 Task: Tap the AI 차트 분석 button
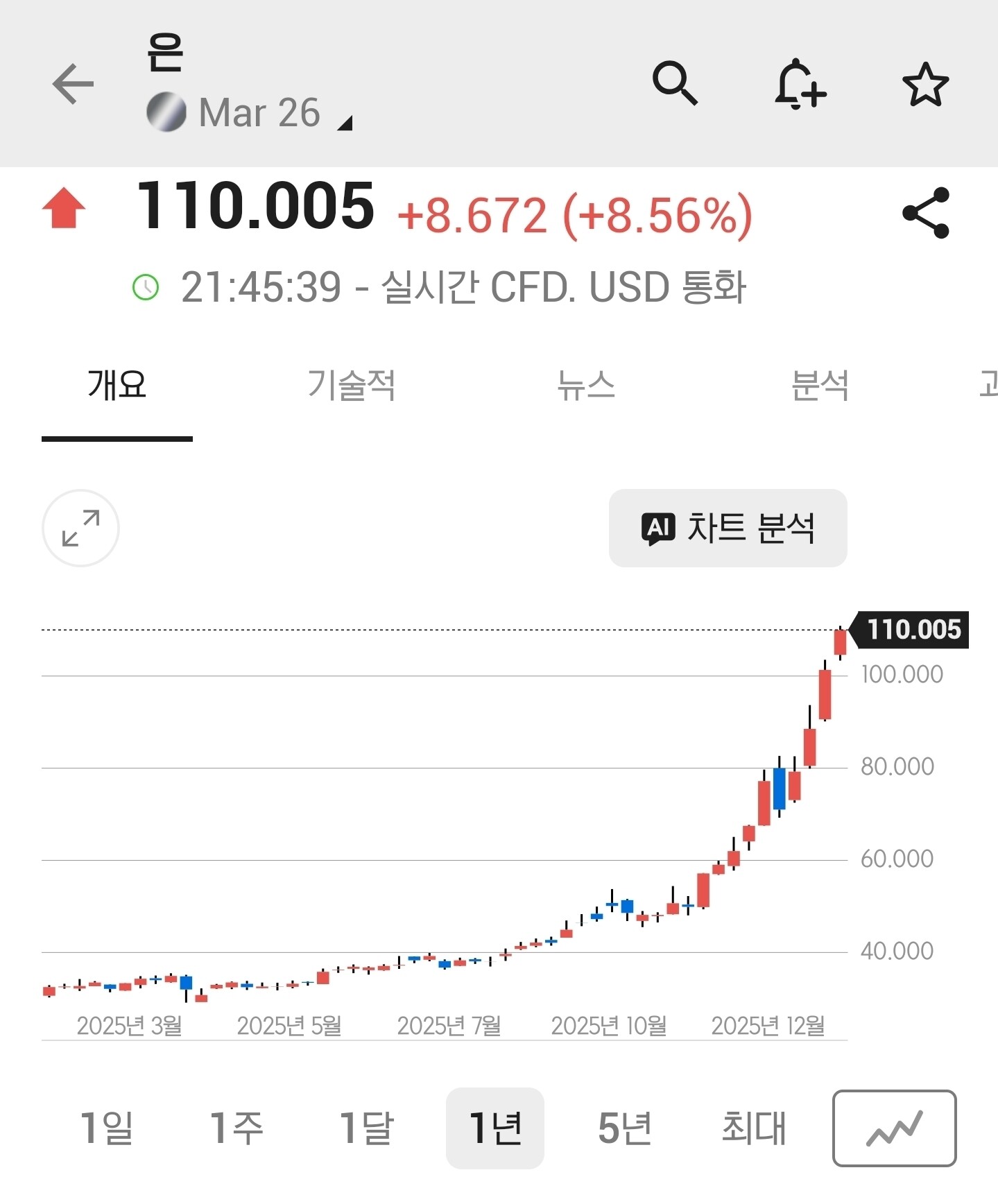[x=728, y=528]
